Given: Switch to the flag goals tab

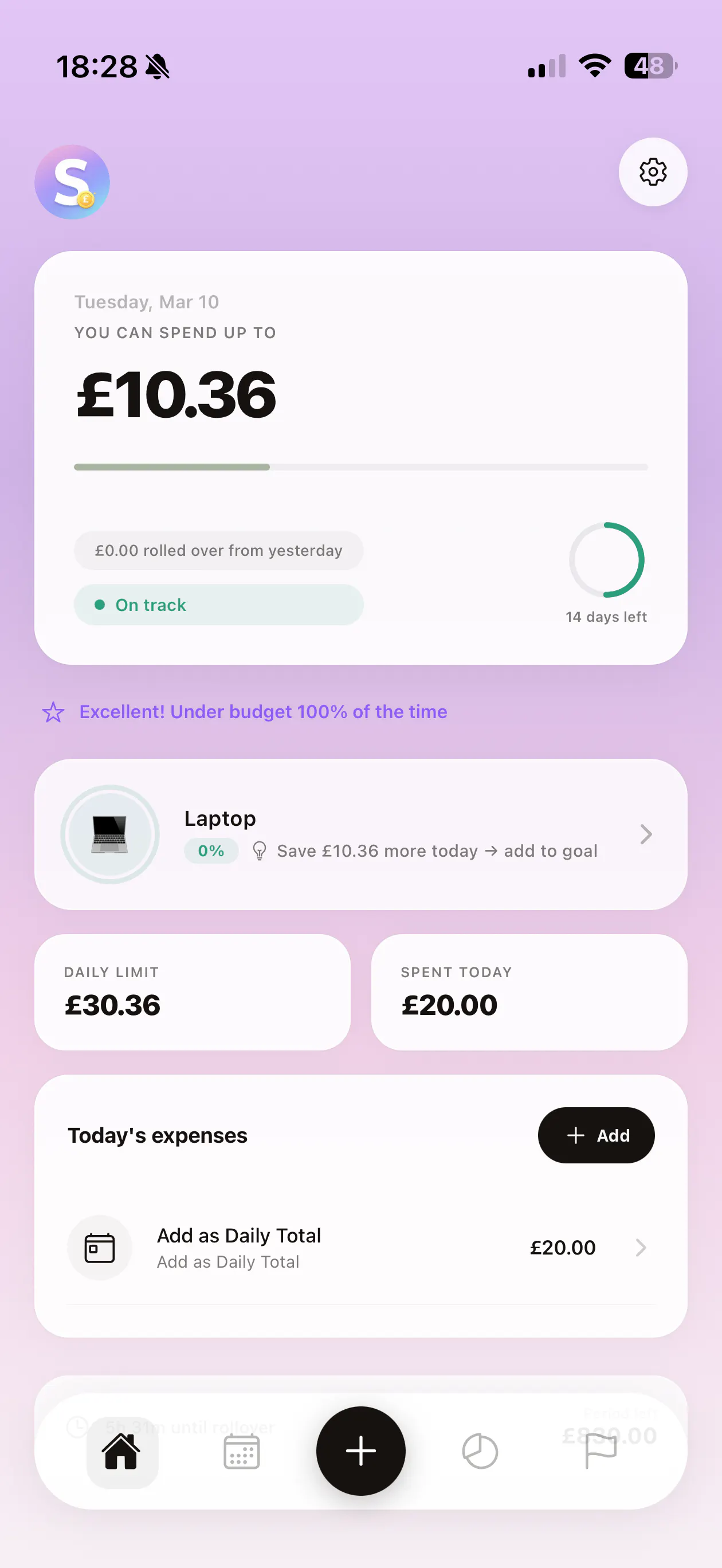Looking at the screenshot, I should [601, 1451].
